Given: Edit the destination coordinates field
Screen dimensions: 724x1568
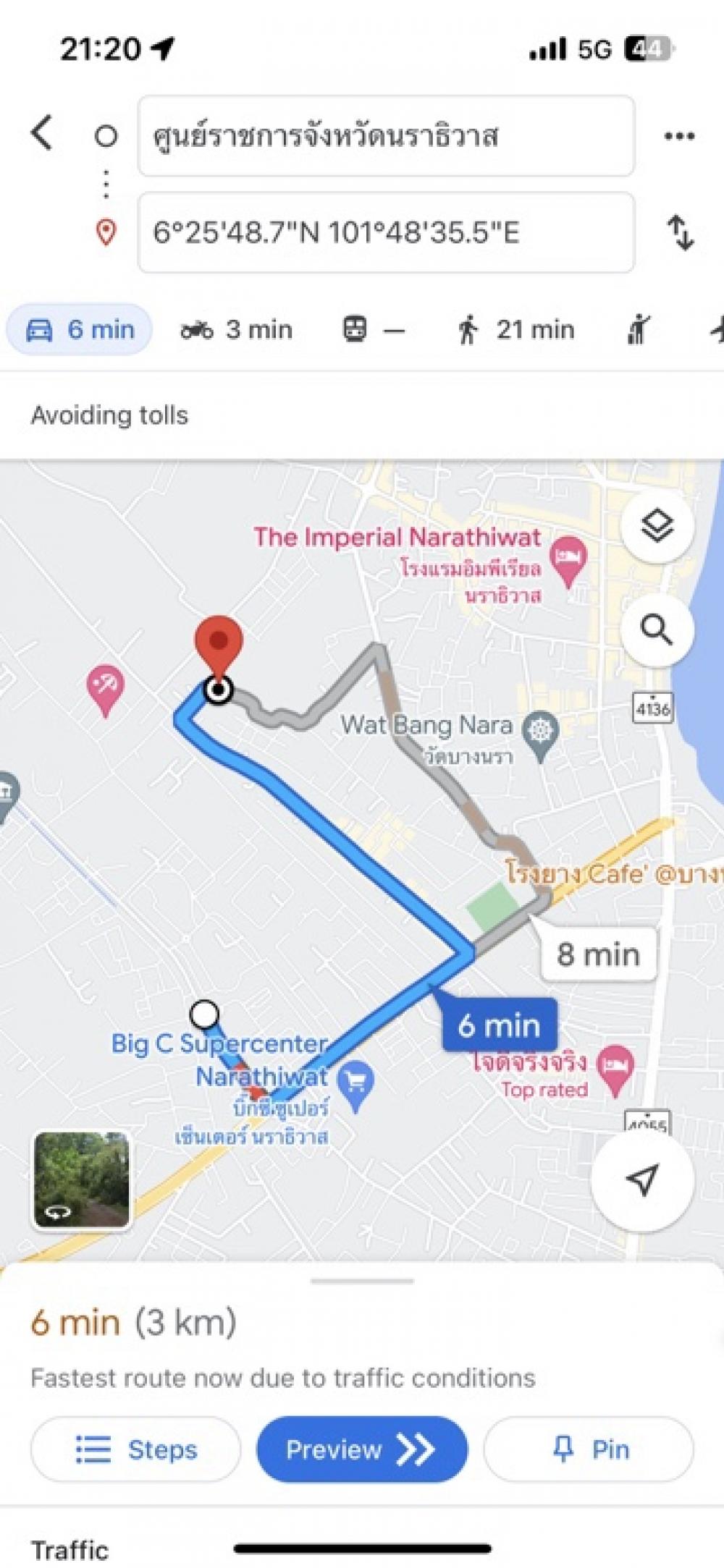Looking at the screenshot, I should [386, 232].
